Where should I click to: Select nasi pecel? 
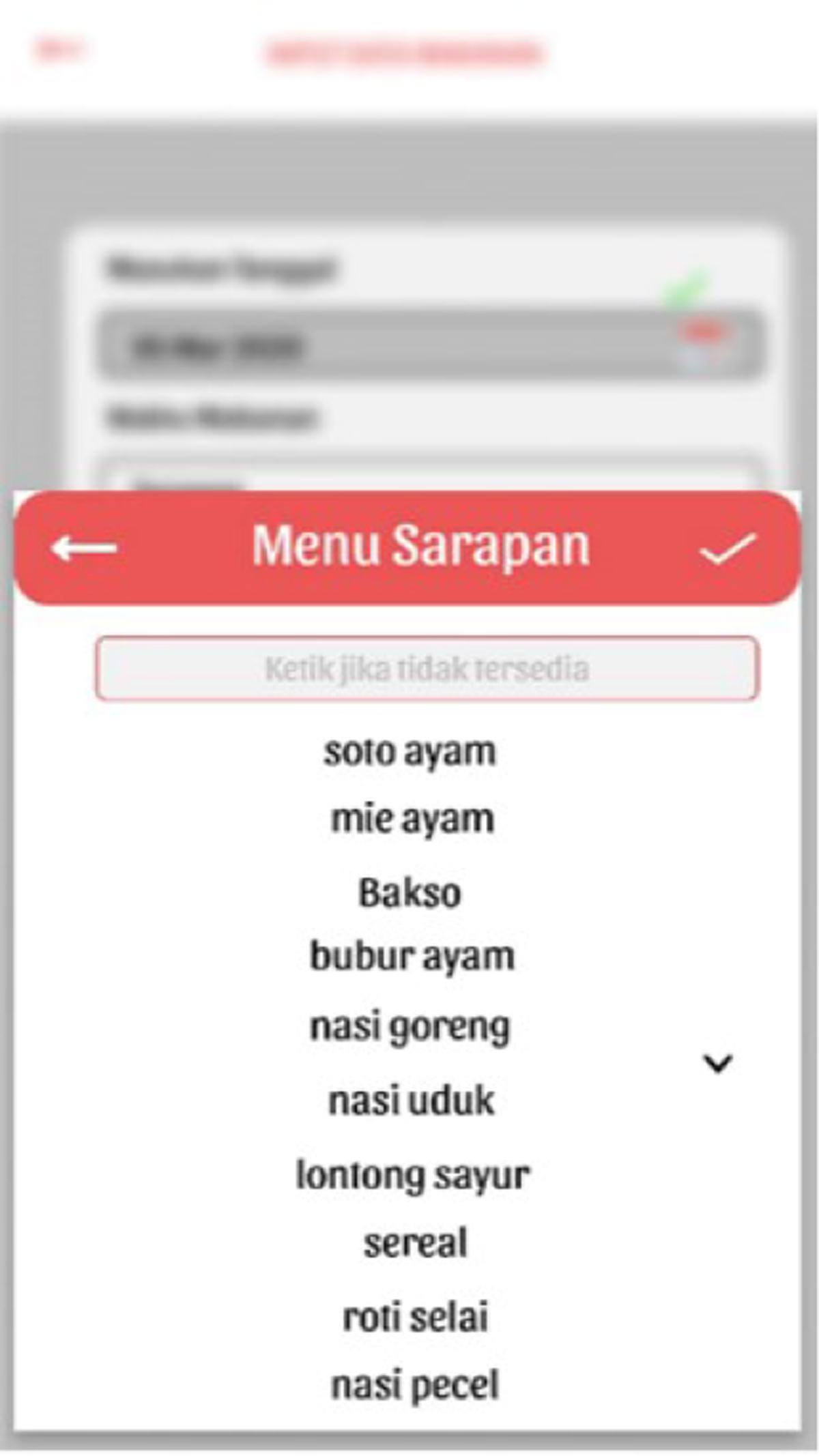point(415,1385)
